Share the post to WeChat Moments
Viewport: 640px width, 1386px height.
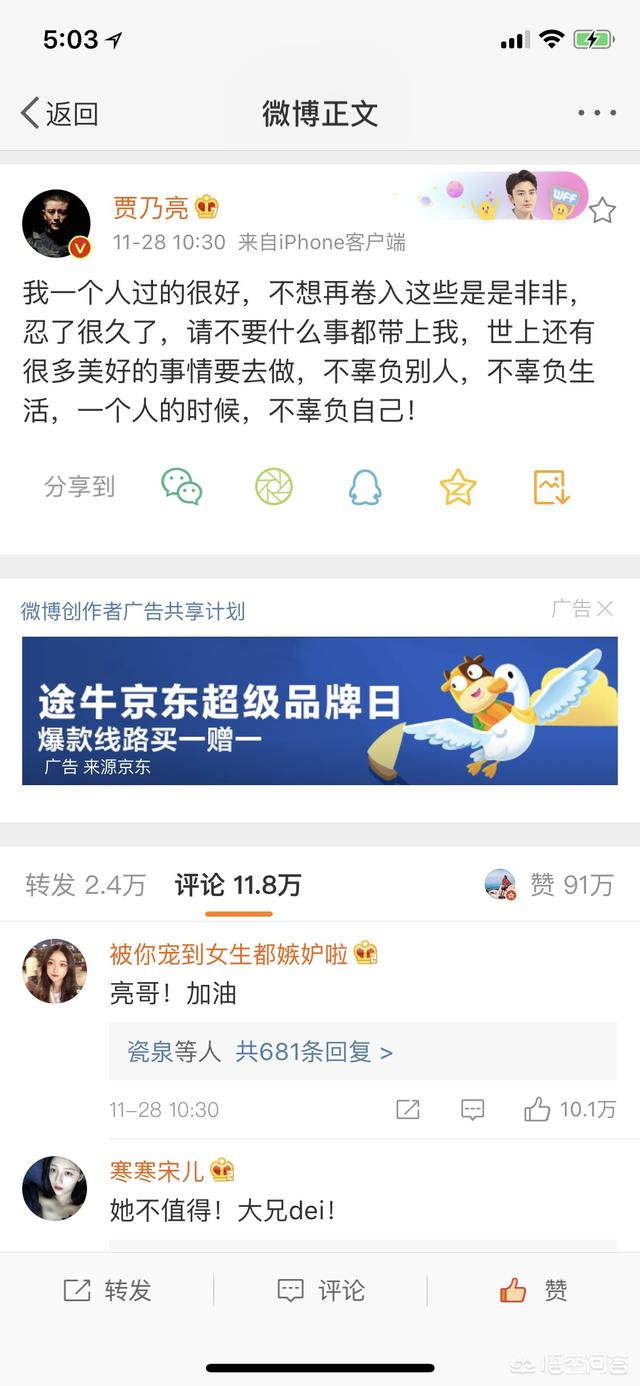(x=273, y=487)
